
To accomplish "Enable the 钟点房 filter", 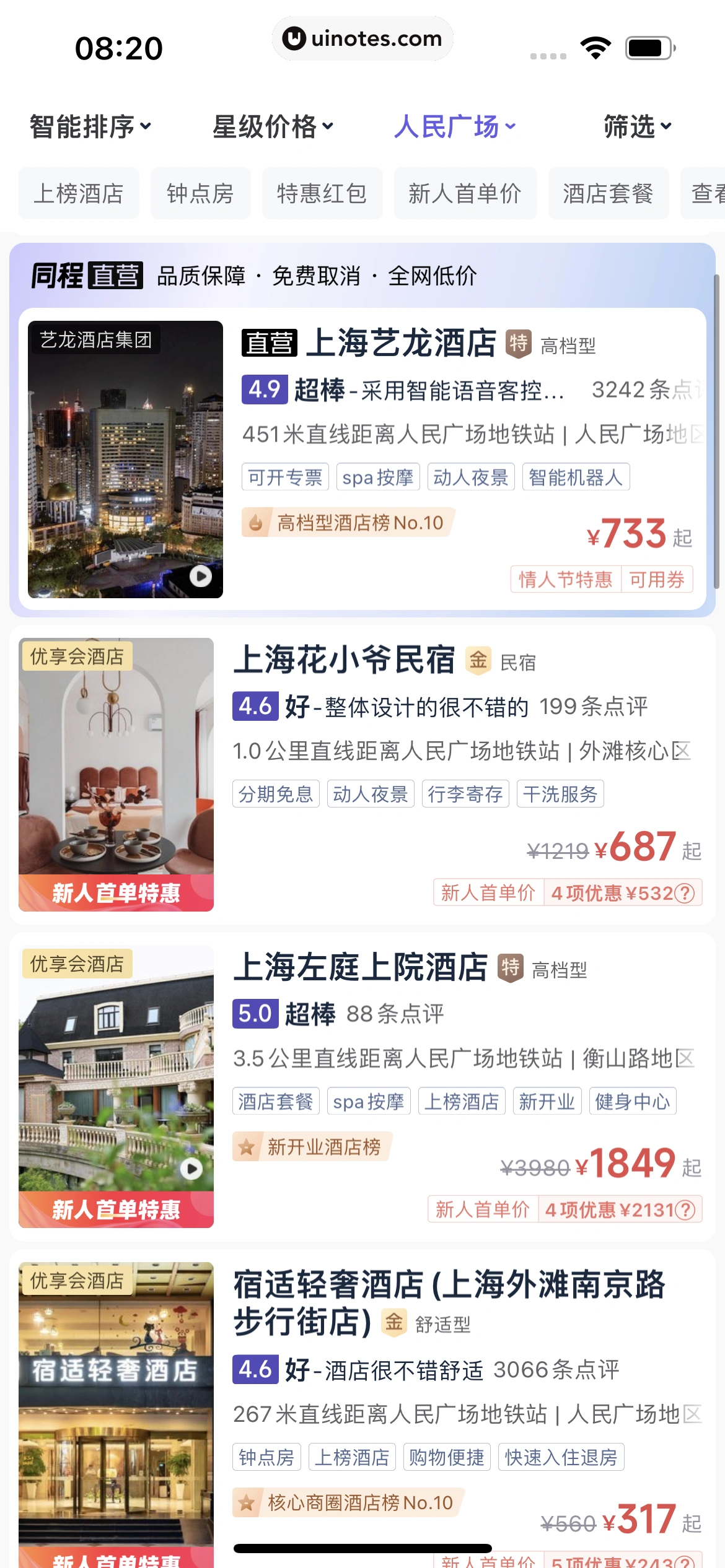I will click(x=200, y=193).
